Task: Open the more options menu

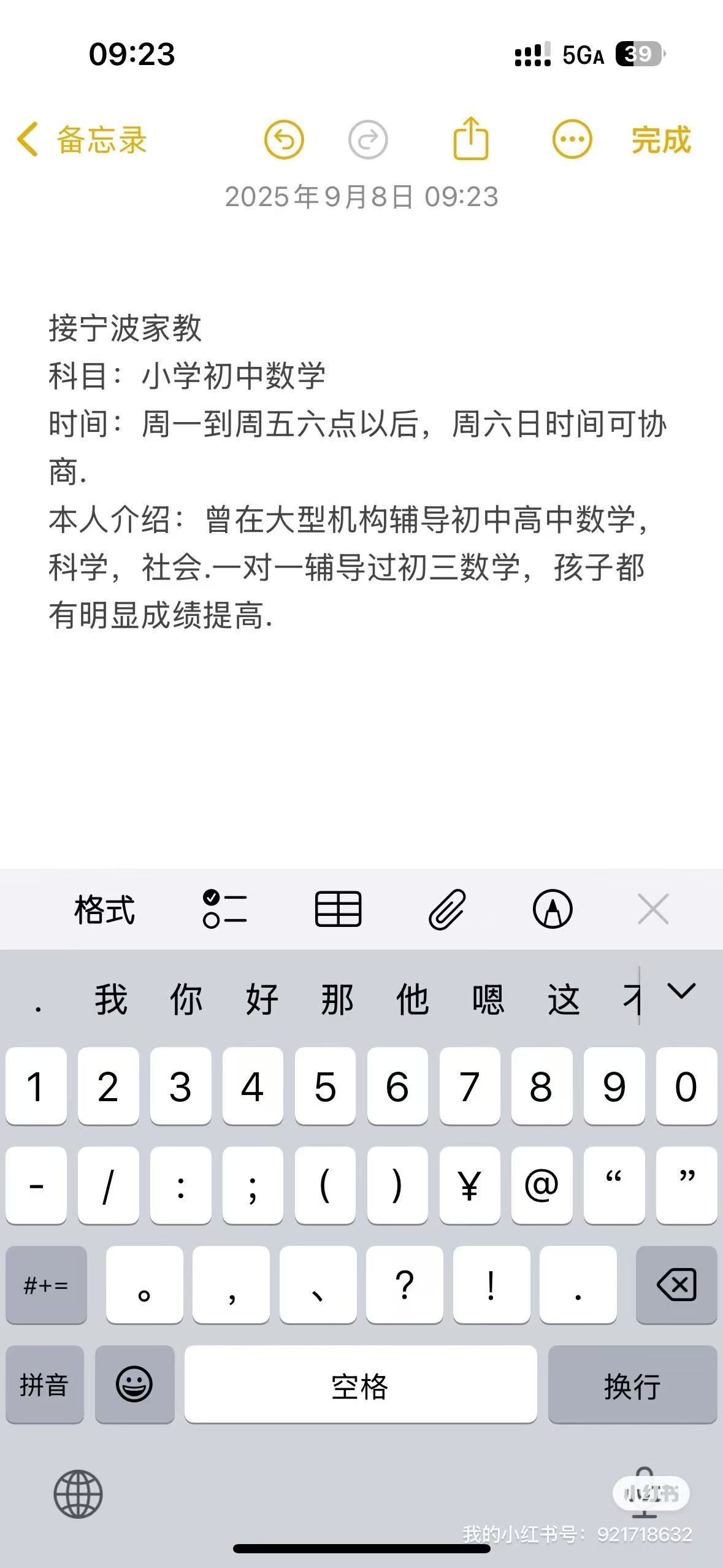Action: coord(572,140)
